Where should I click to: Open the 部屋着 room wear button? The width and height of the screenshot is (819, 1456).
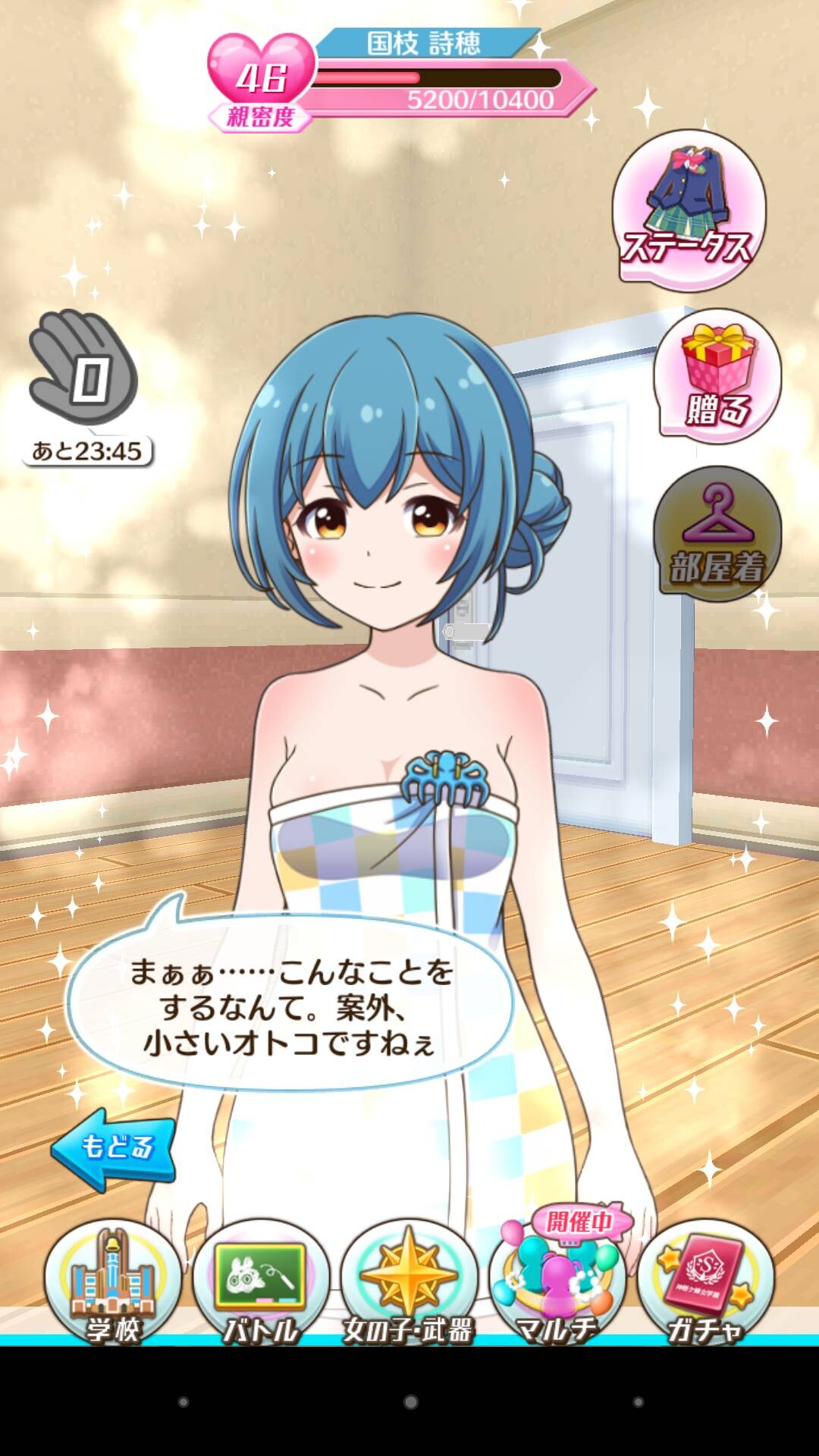click(x=717, y=533)
